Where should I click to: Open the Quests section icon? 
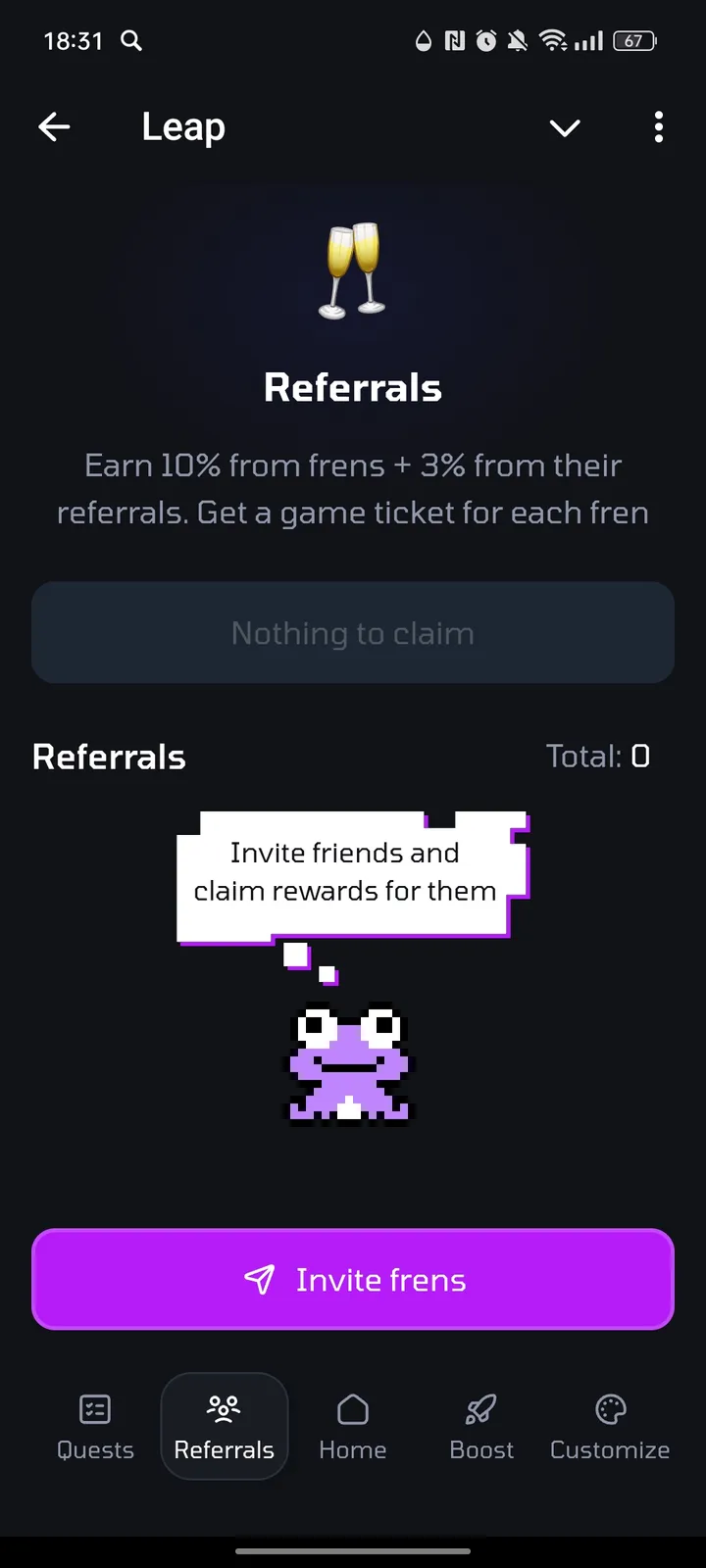pos(94,1408)
